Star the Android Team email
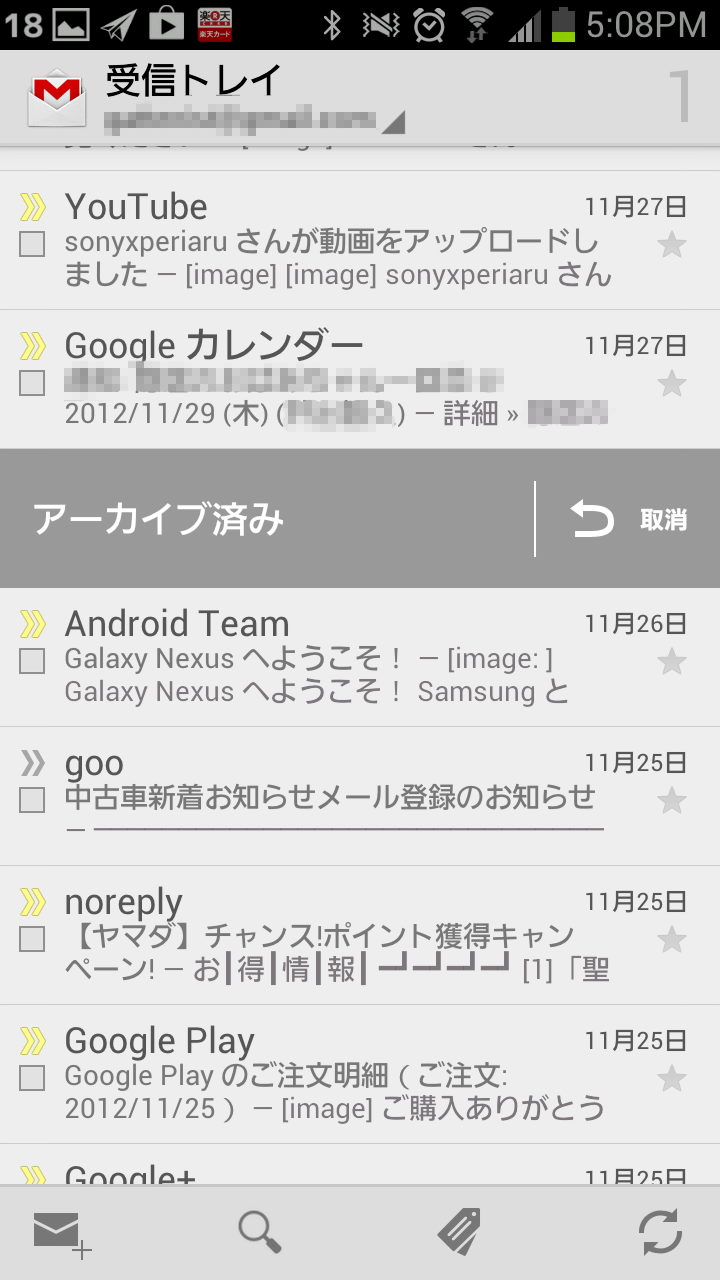Screen dimensions: 720x1280 tap(672, 661)
